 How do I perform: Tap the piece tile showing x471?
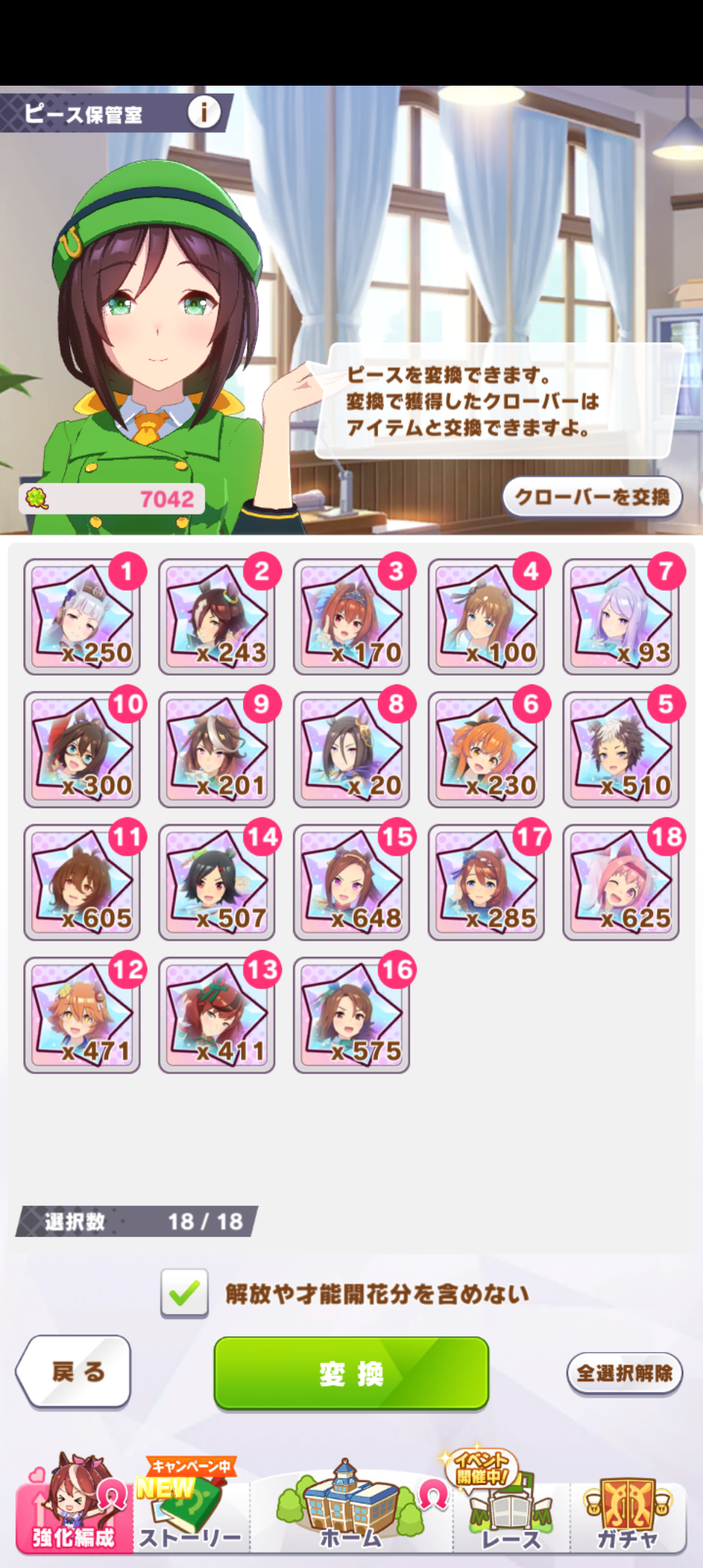82,1015
